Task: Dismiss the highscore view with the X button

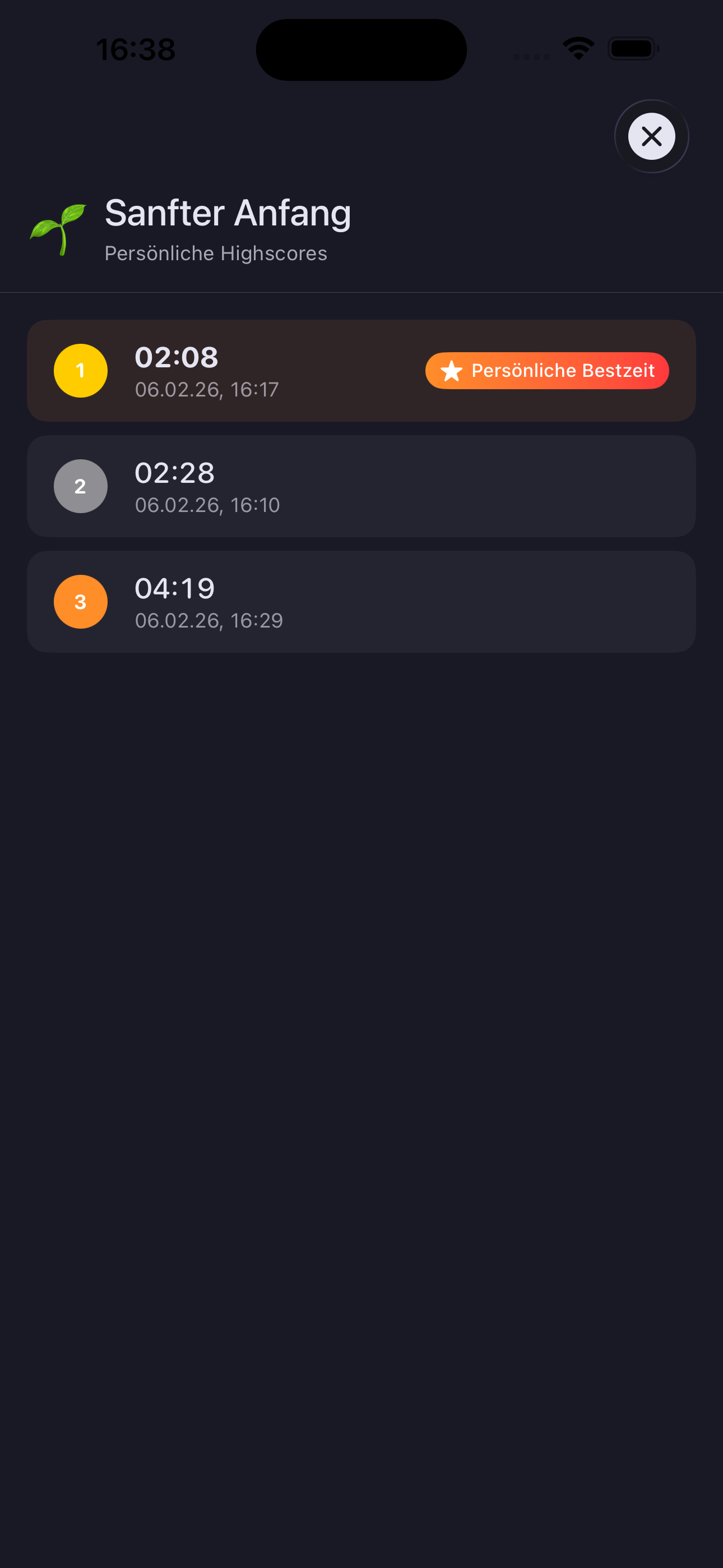Action: pyautogui.click(x=651, y=136)
